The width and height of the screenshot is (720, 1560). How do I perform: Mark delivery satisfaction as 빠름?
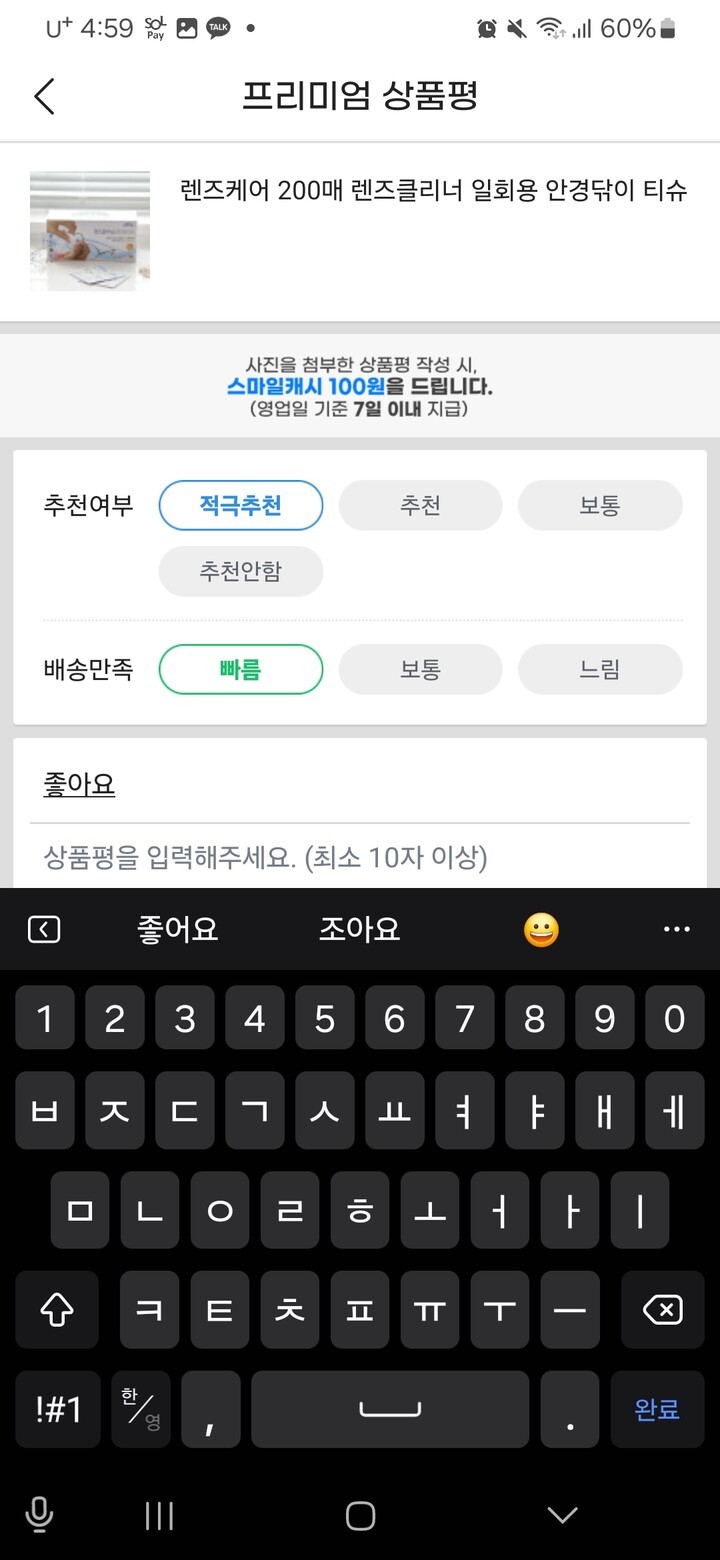(240, 670)
